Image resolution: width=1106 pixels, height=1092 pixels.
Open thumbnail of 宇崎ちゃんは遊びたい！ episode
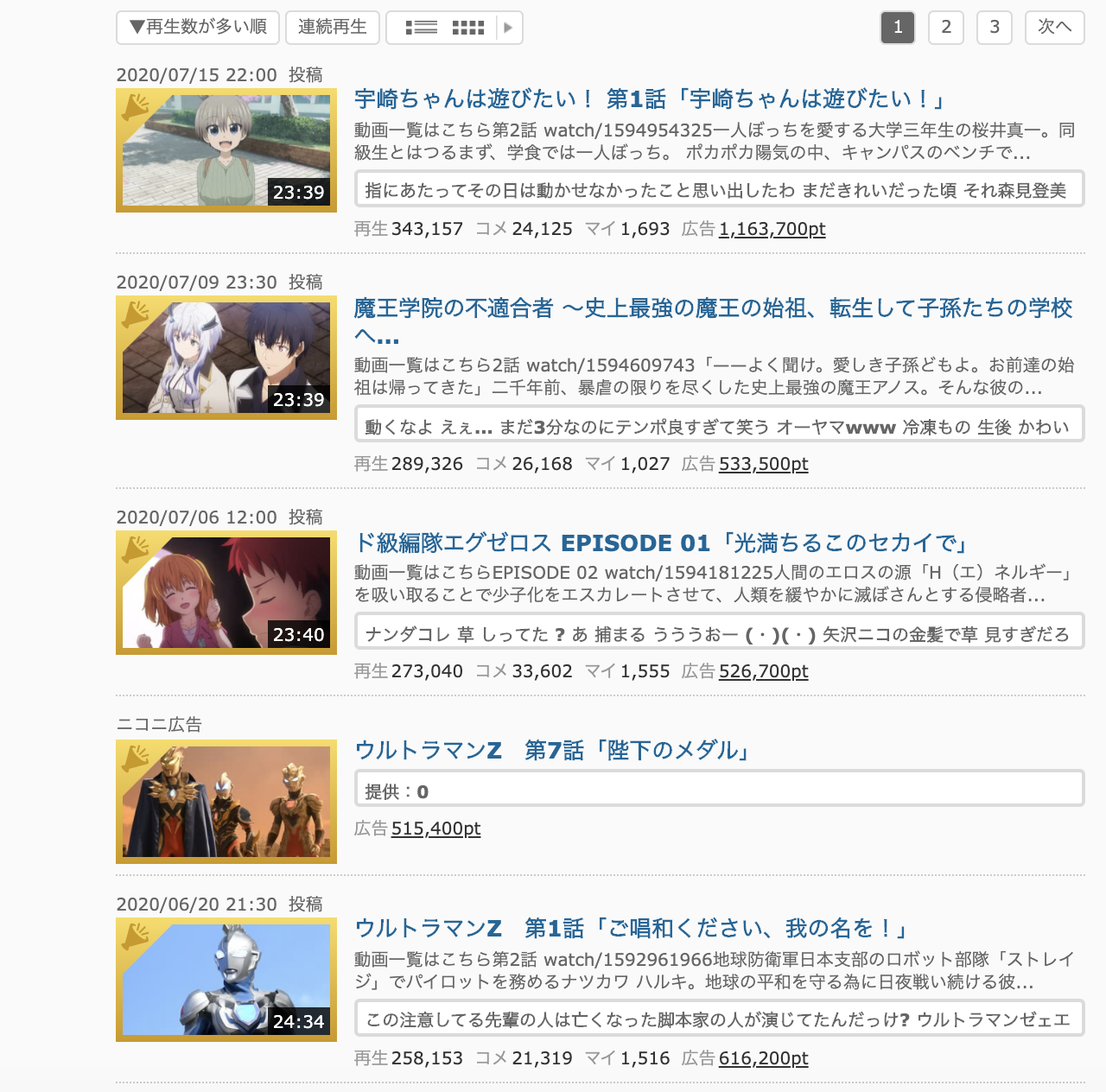tap(226, 150)
